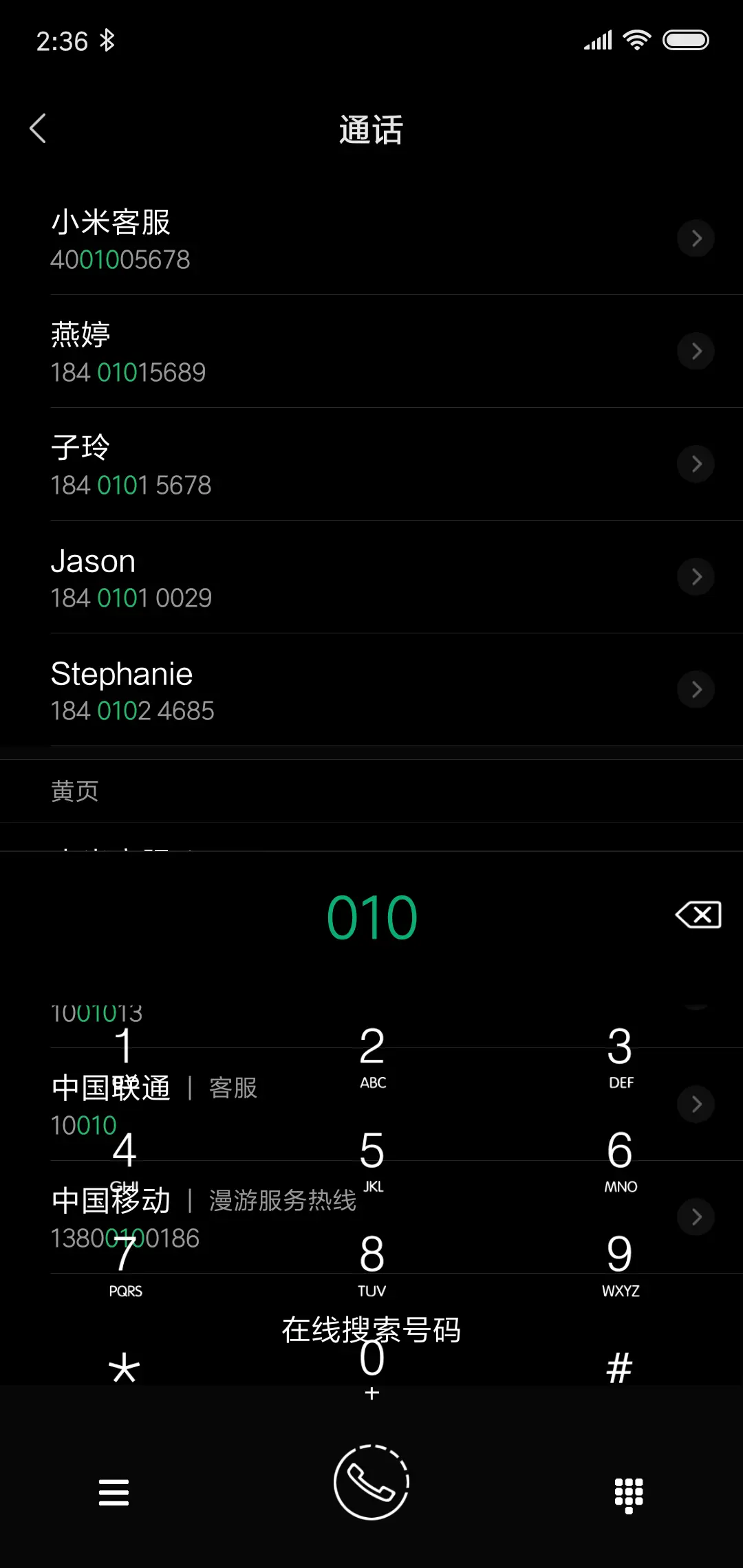The height and width of the screenshot is (1568, 743).
Task: Tap the backspace icon to delete a digit
Action: [698, 915]
